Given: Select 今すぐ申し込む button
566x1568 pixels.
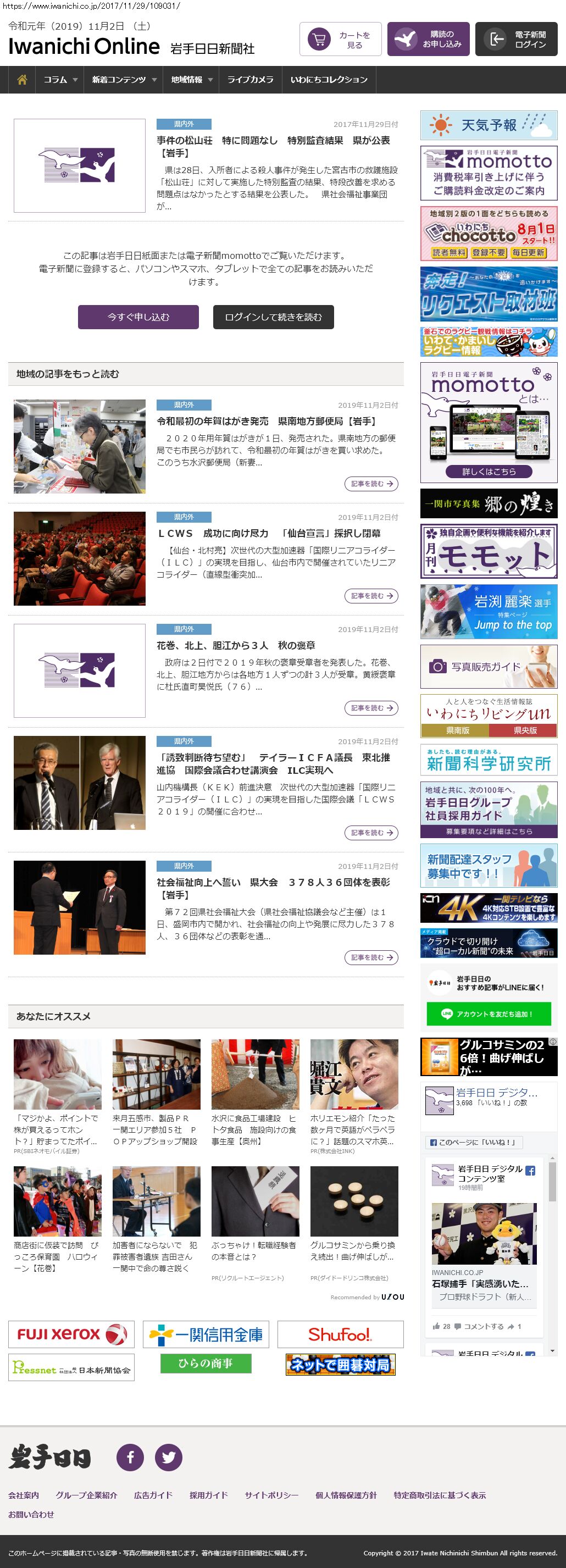Looking at the screenshot, I should click(x=138, y=317).
